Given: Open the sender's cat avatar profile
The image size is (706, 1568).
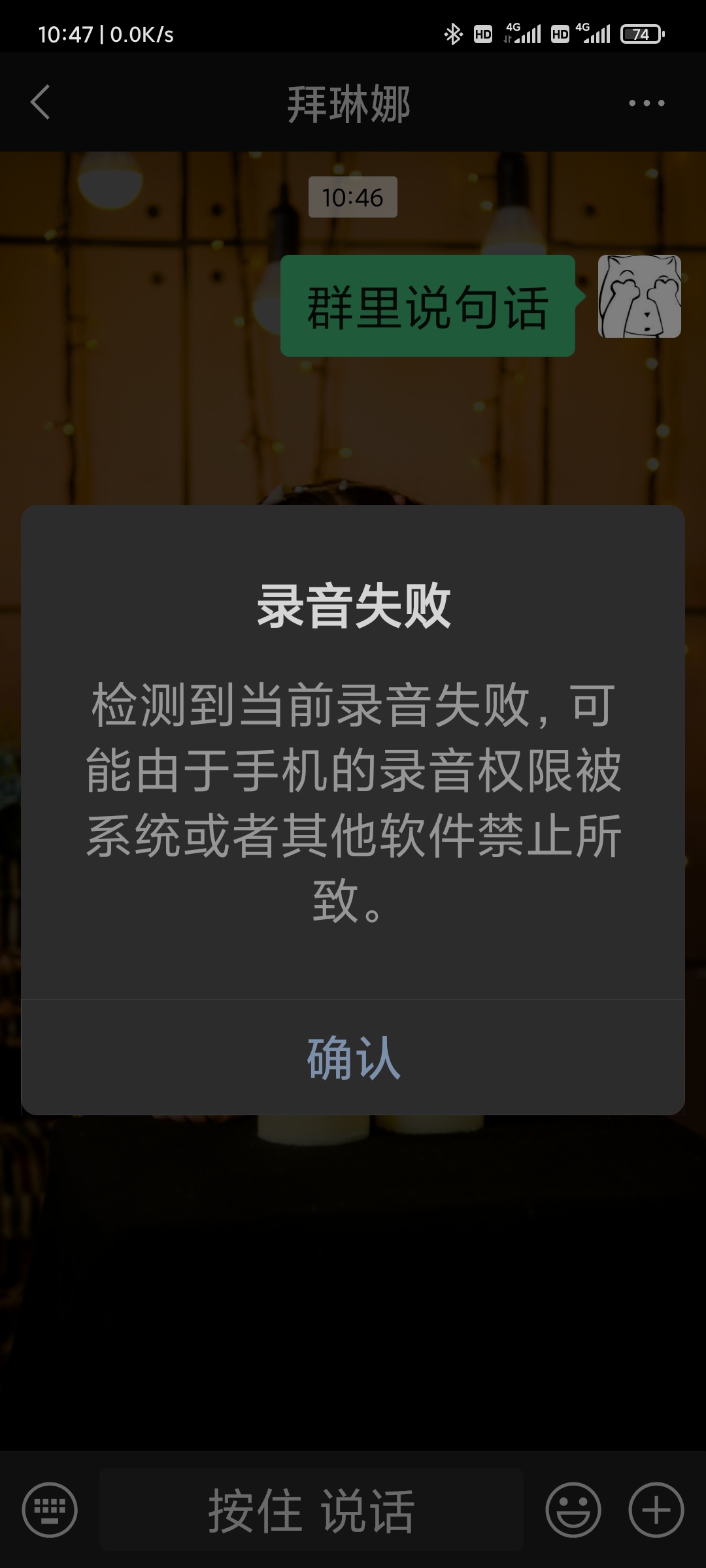Looking at the screenshot, I should (x=639, y=297).
